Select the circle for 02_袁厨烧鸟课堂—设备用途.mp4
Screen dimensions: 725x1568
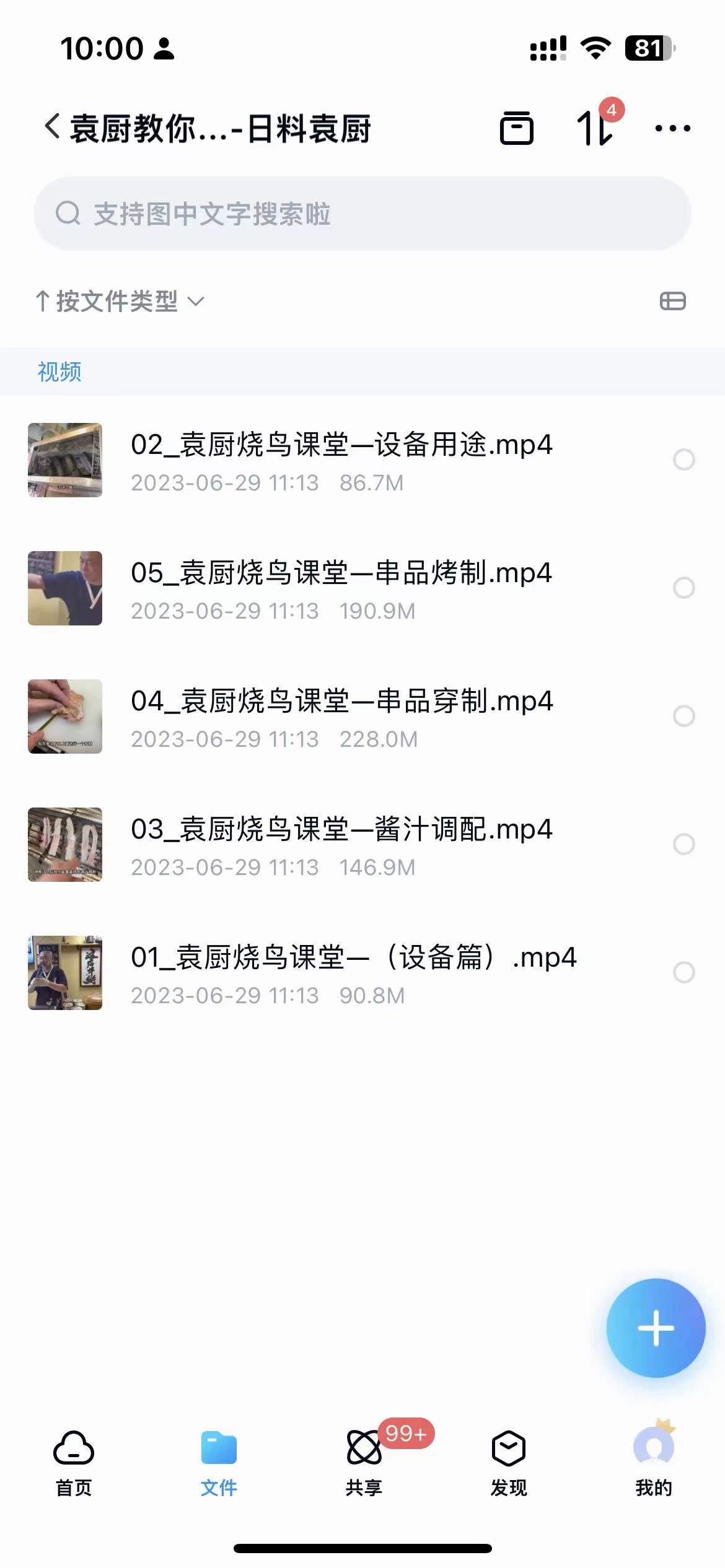(683, 460)
